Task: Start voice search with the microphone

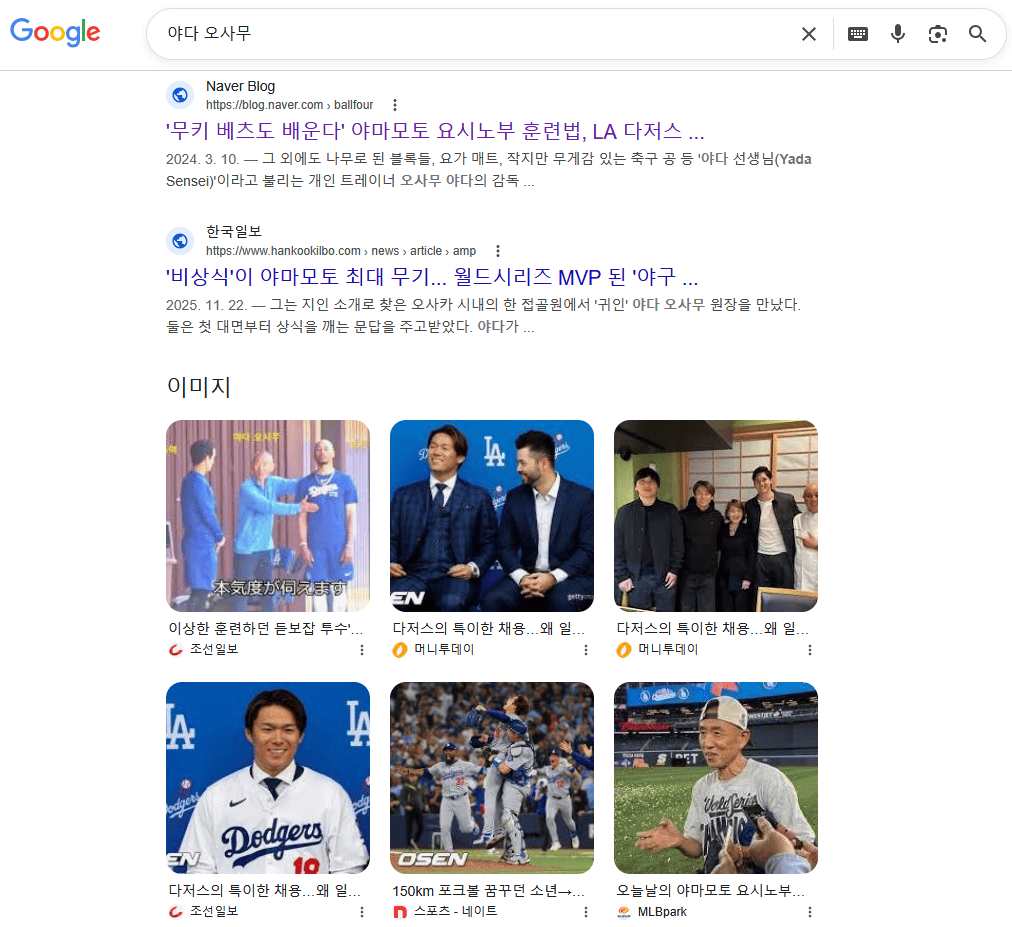Action: coord(897,34)
